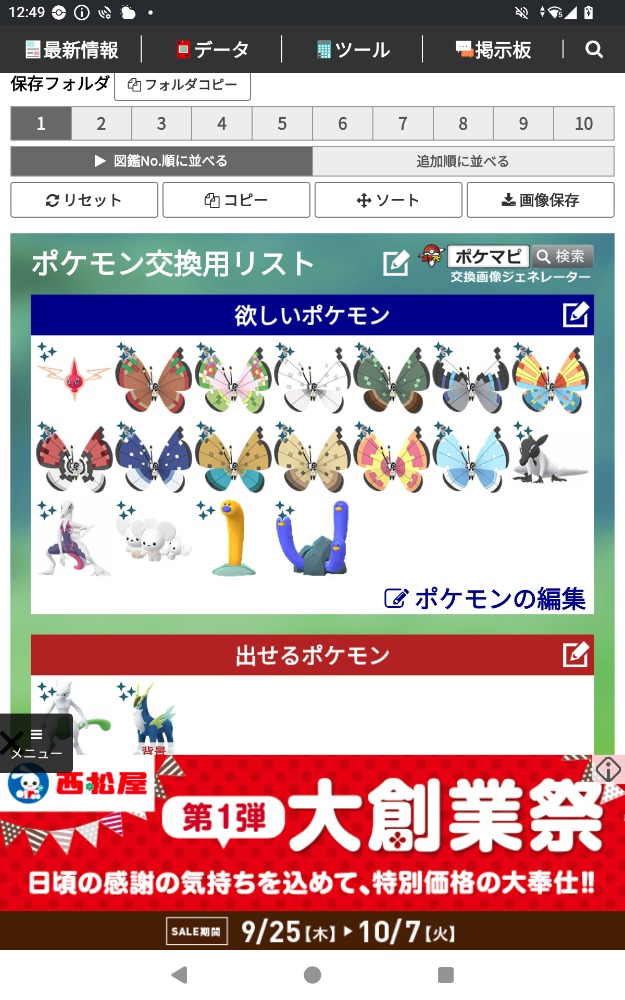Open the 掲示板 menu
The width and height of the screenshot is (625, 1000).
tap(493, 49)
